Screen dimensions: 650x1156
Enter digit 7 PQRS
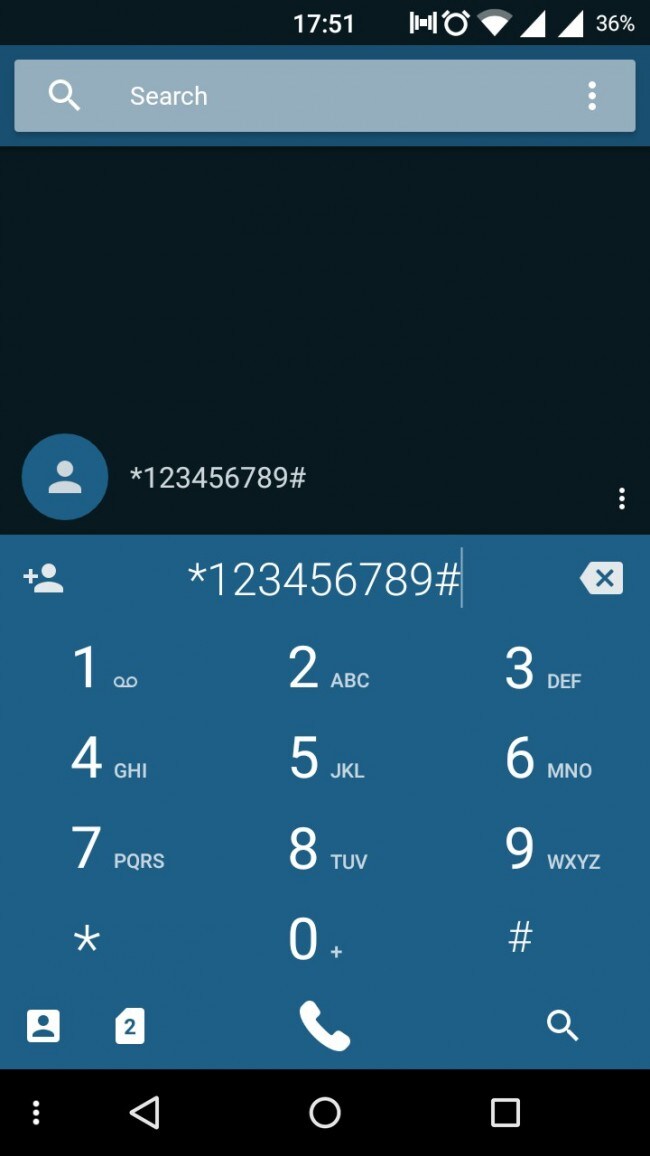pos(114,849)
